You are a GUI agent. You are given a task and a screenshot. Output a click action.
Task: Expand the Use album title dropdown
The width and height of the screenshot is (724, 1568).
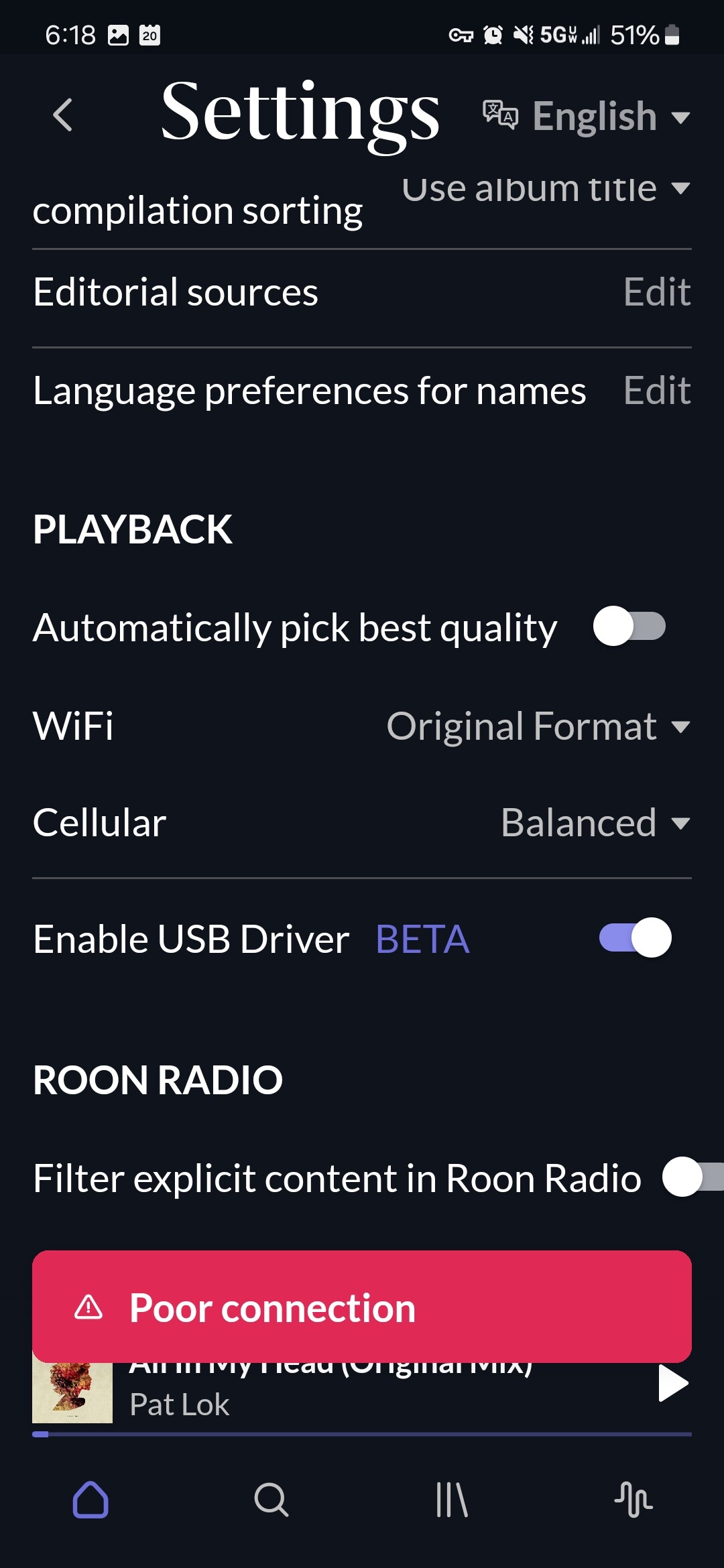click(546, 189)
